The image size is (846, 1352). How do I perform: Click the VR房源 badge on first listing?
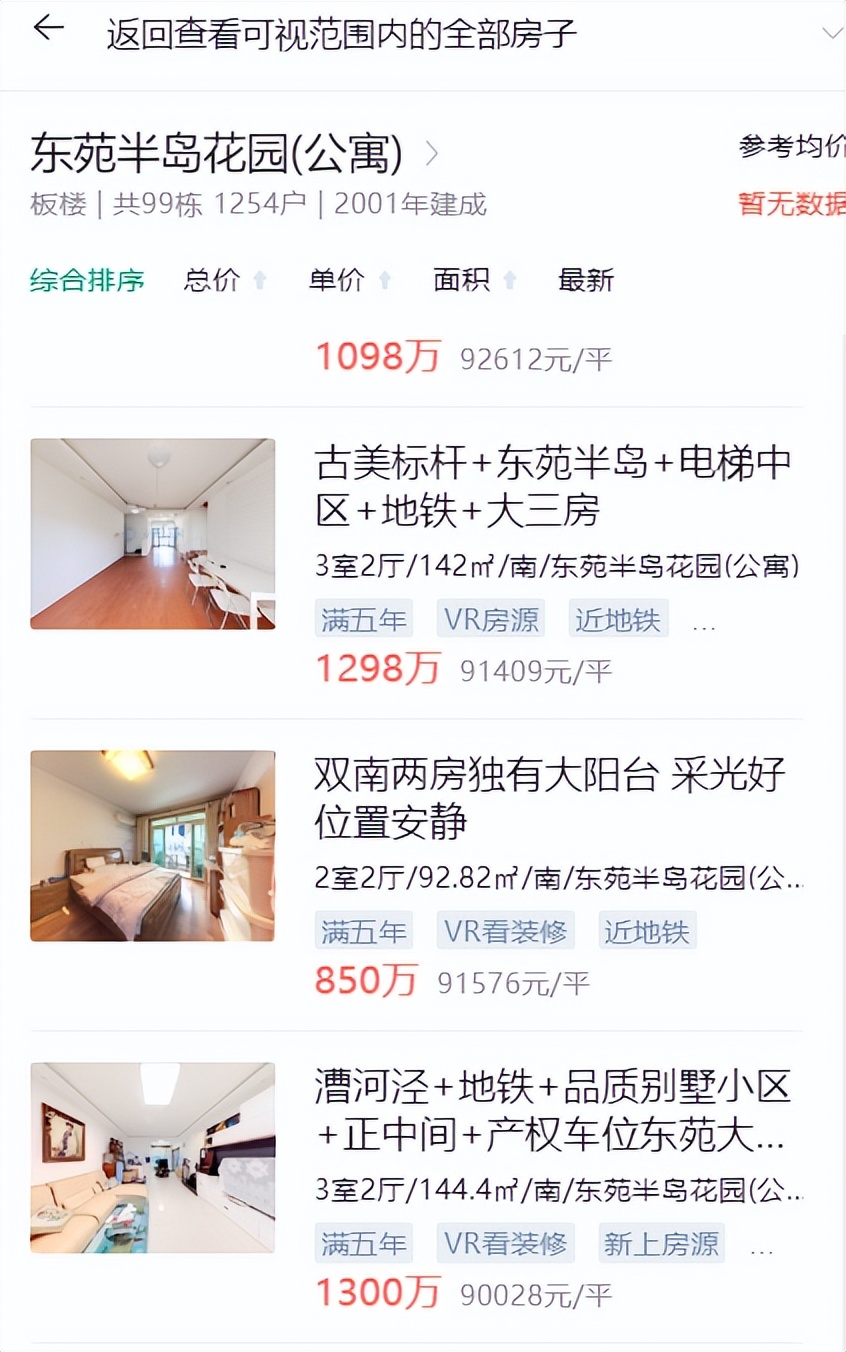(489, 620)
